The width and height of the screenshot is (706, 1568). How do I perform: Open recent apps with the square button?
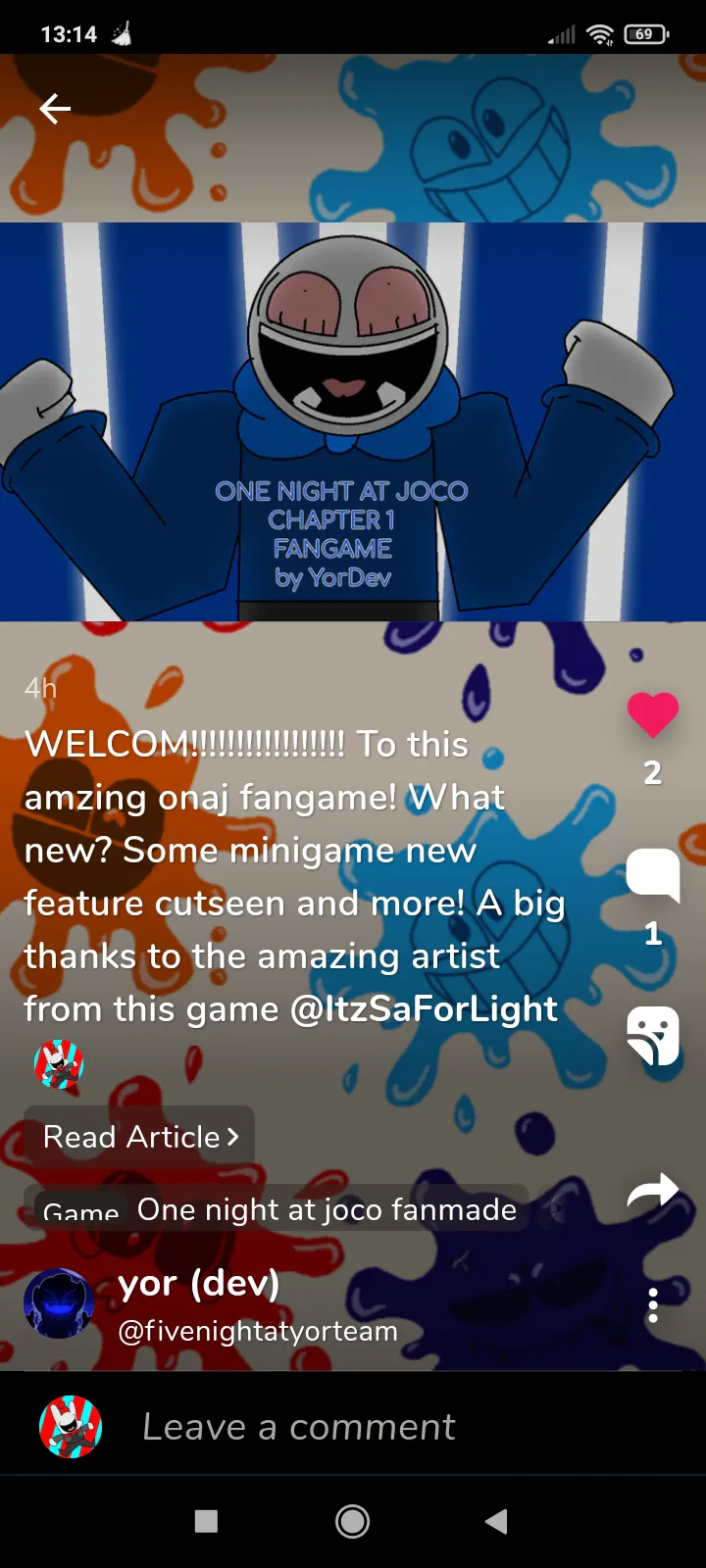click(206, 1521)
